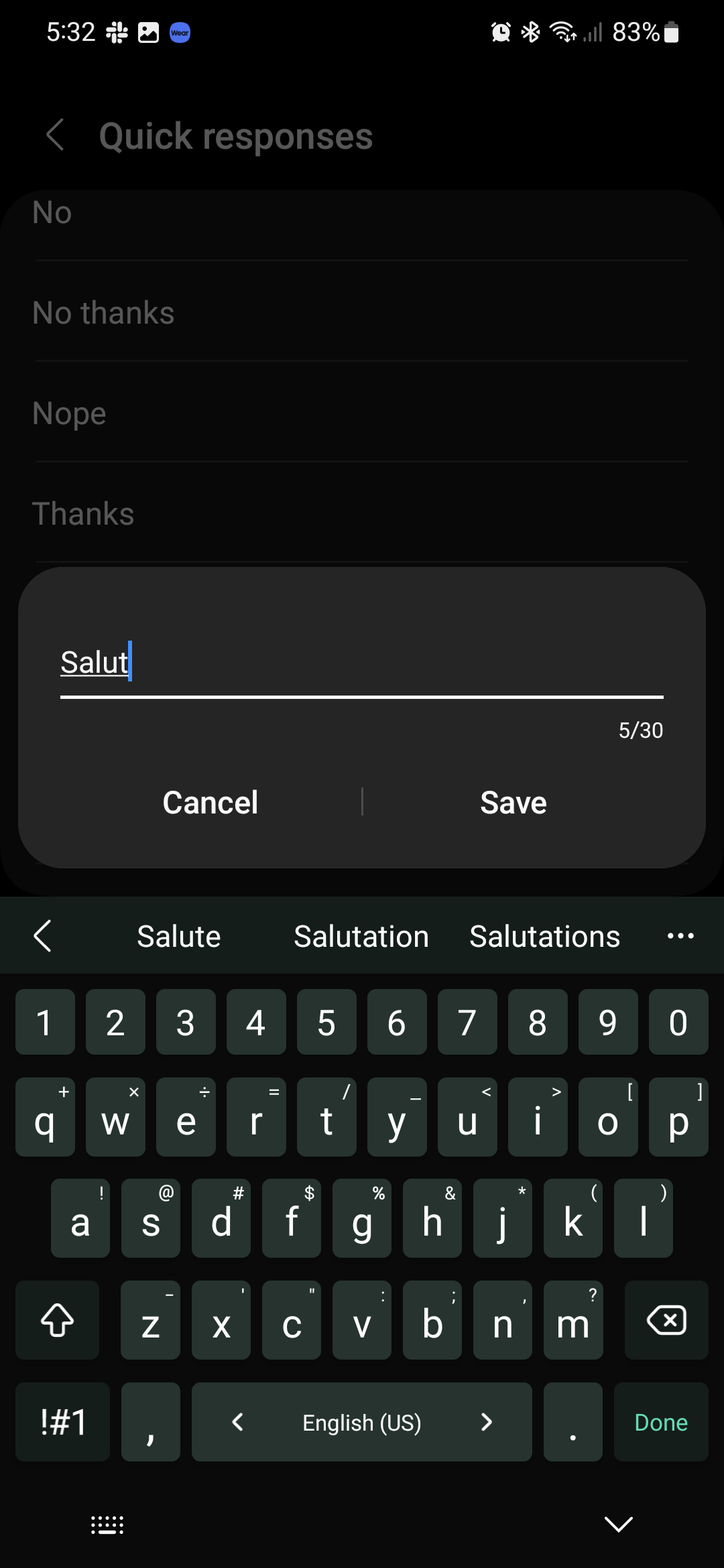Choose the Salutation keyboard suggestion
Image resolution: width=724 pixels, height=1568 pixels.
click(x=361, y=936)
